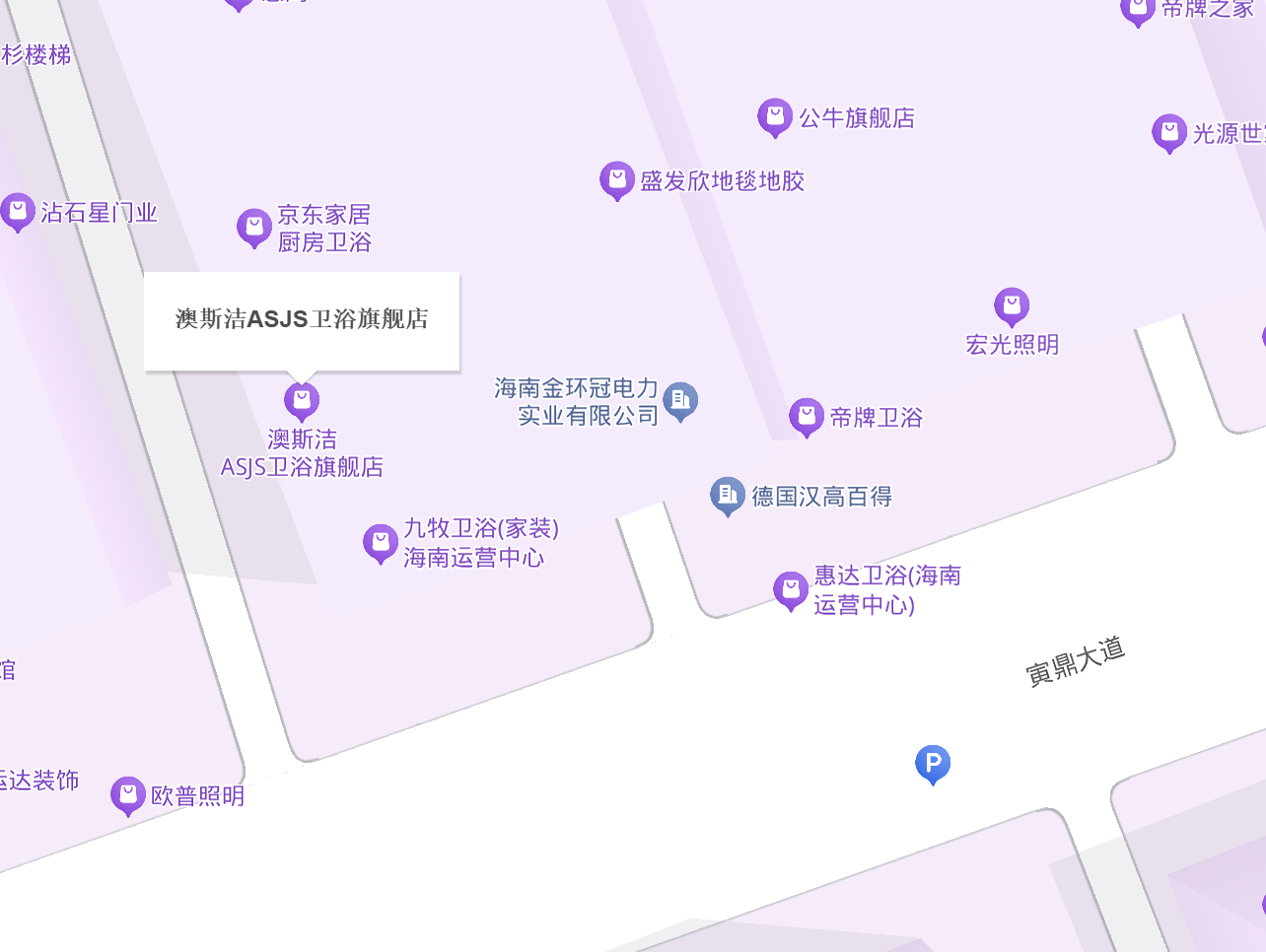Viewport: 1266px width, 952px height.
Task: Open 九牧卫浴(家装)海南运营中心 marker
Action: [x=381, y=543]
